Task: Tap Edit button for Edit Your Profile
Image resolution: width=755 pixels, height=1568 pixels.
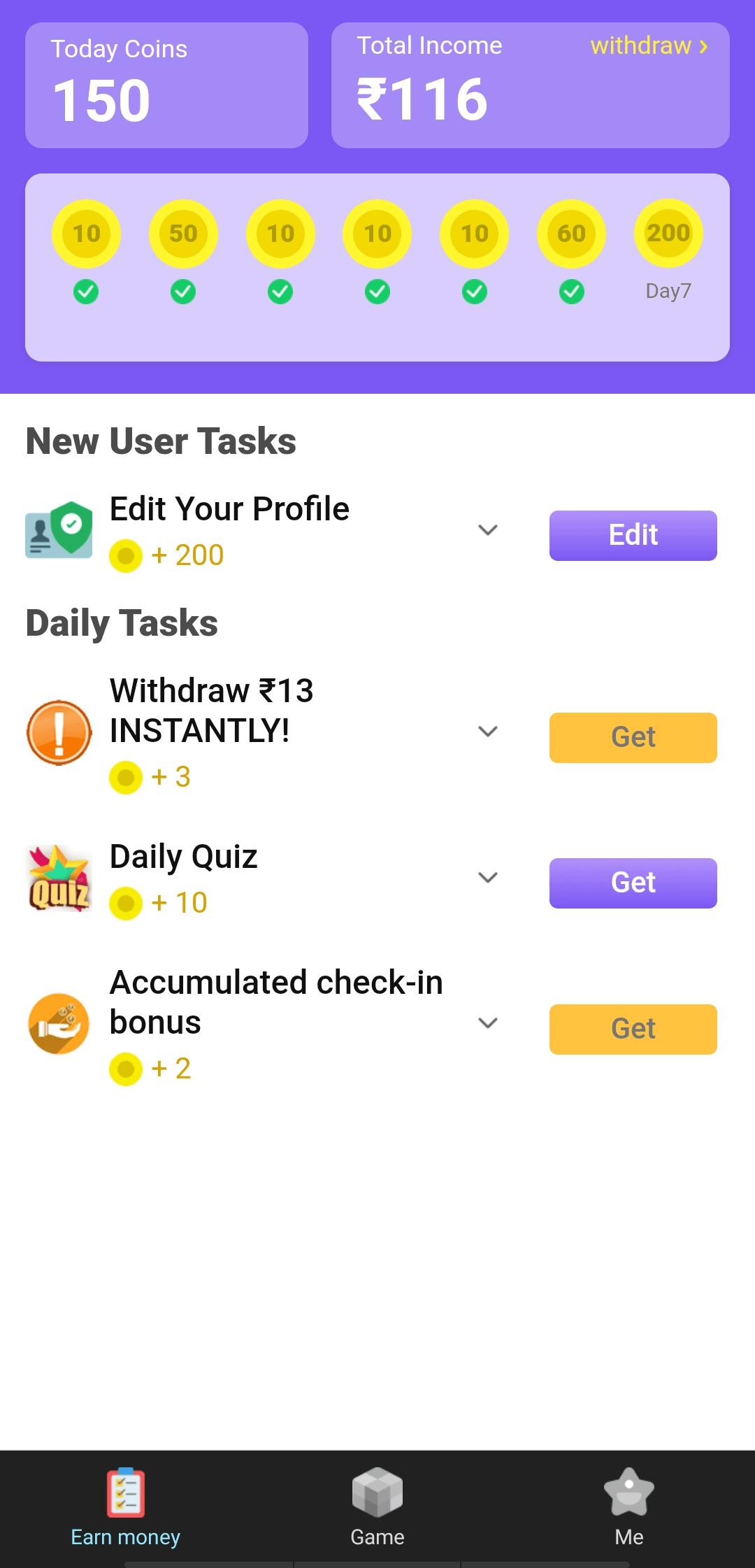Action: coord(633,536)
